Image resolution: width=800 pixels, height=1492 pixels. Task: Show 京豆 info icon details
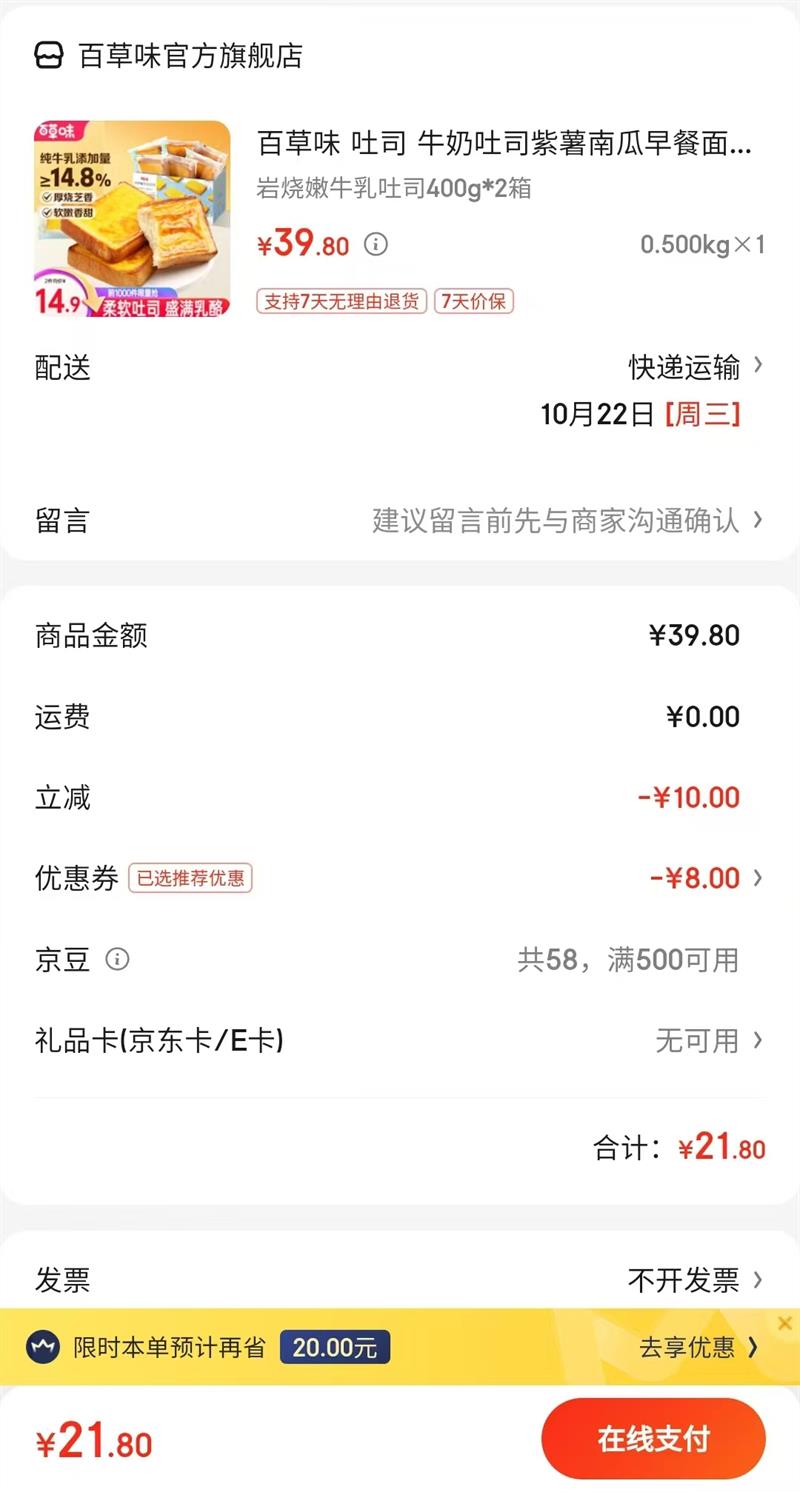pos(118,960)
